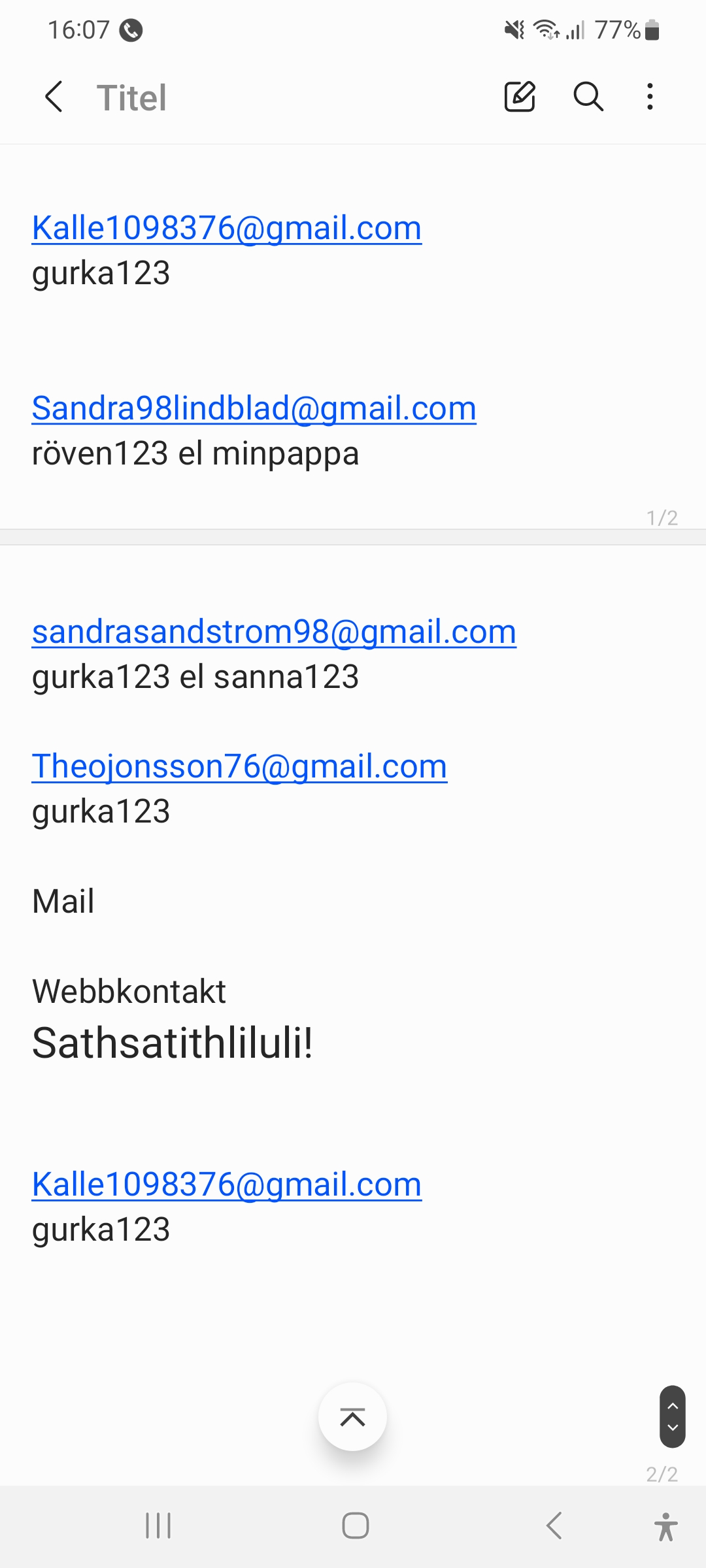This screenshot has height=1568, width=706.
Task: Open Kalle1098376@gmail.com link below Sathsatithliluli!
Action: pyautogui.click(x=226, y=1185)
